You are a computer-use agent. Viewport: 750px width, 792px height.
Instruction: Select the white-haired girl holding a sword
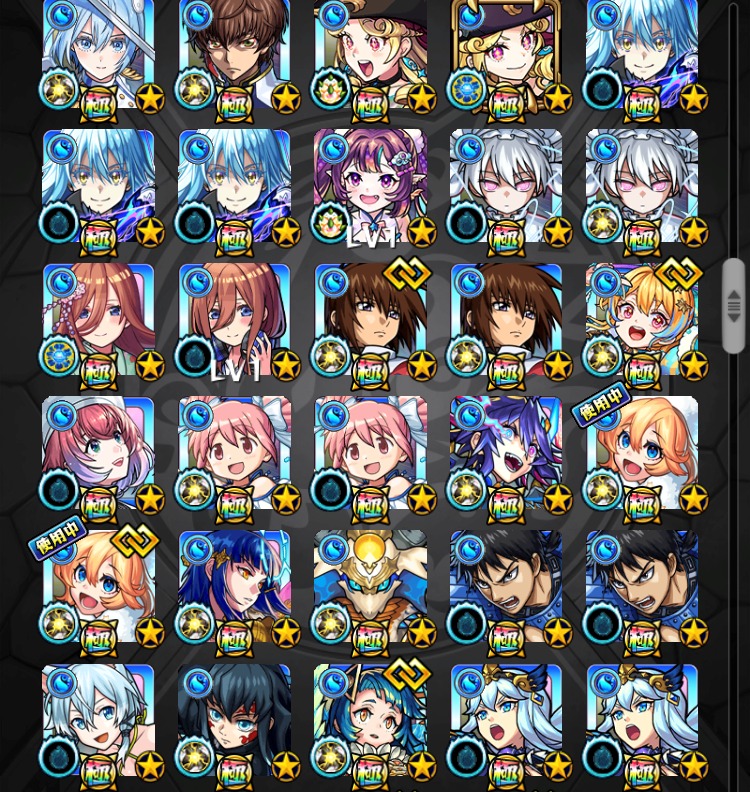tap(98, 55)
